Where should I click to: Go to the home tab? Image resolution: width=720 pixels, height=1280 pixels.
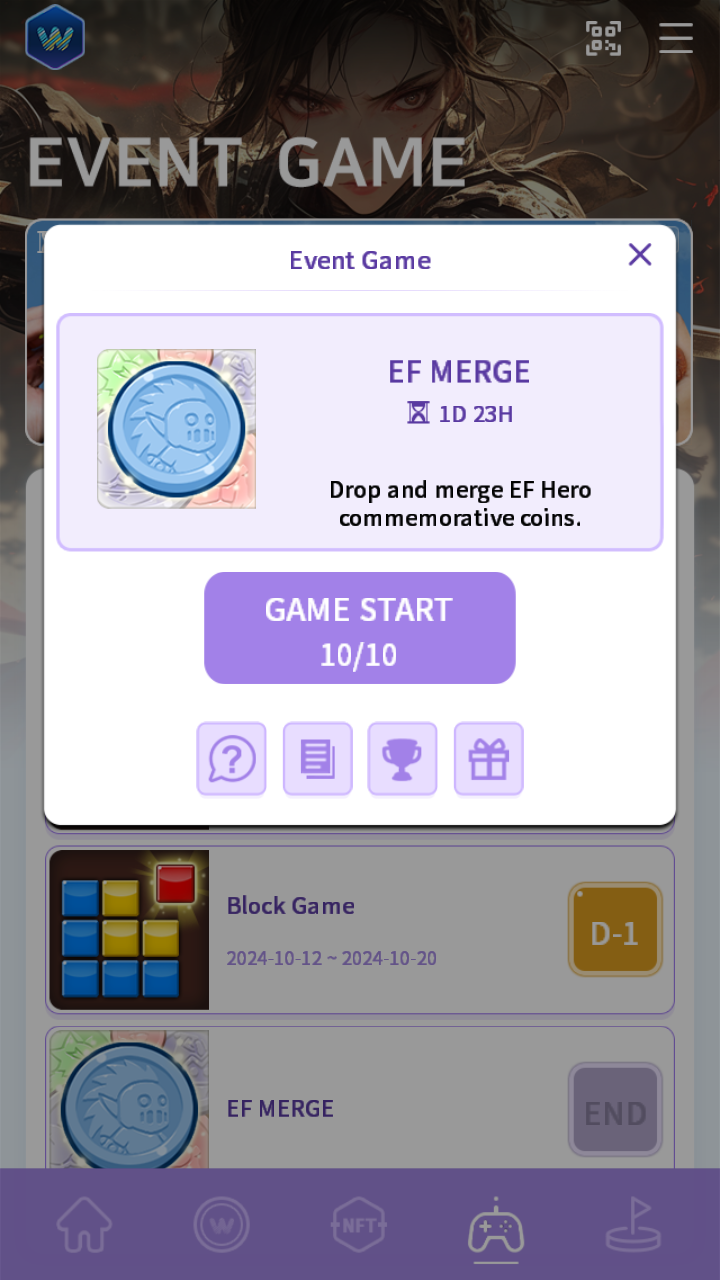pyautogui.click(x=84, y=1224)
